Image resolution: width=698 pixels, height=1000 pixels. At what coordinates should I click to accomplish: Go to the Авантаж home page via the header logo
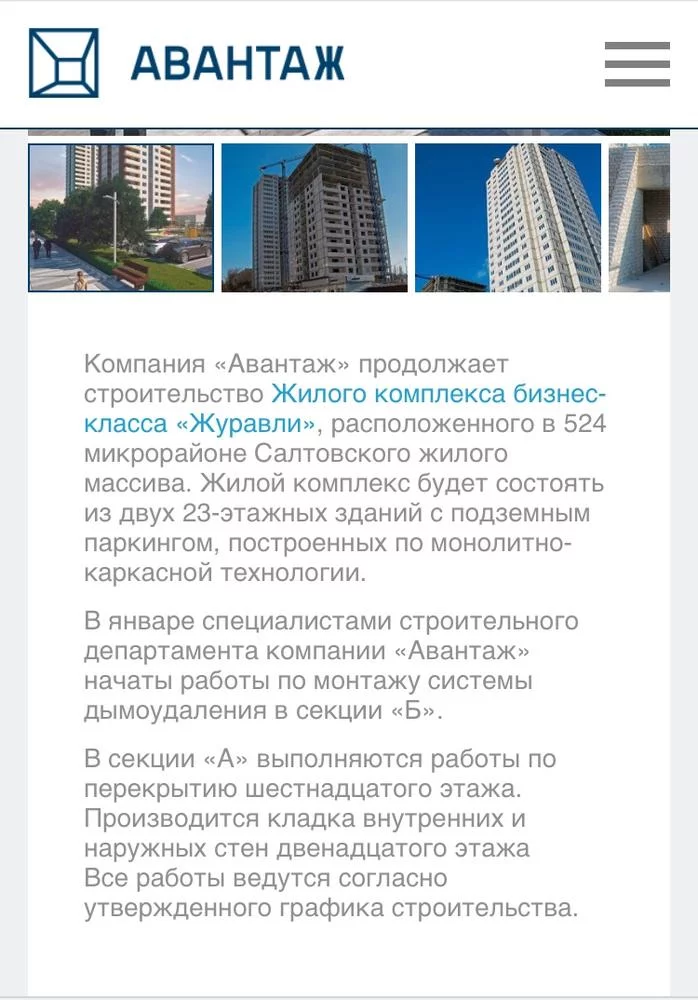pyautogui.click(x=186, y=63)
